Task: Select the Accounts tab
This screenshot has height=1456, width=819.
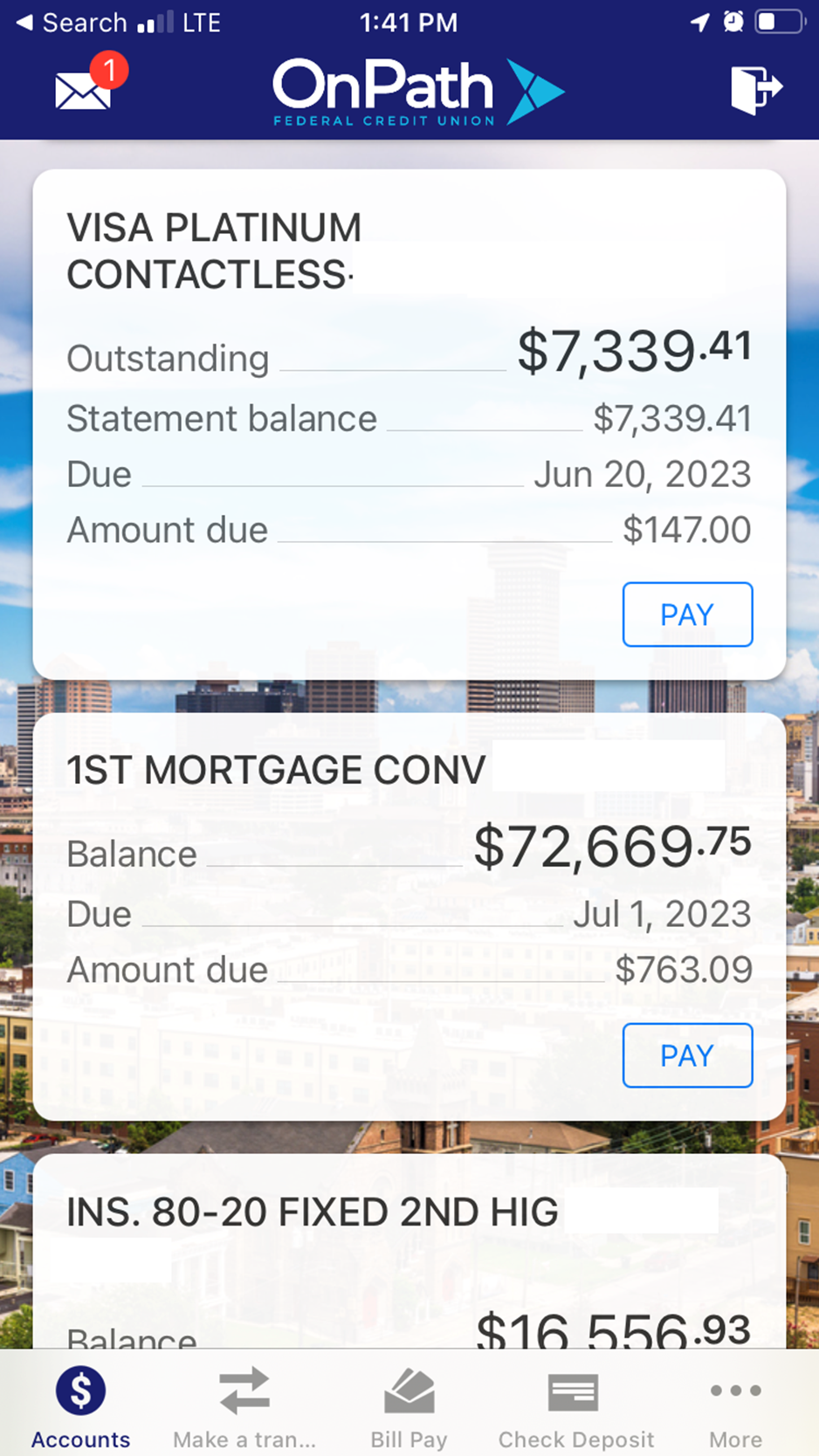Action: click(80, 1405)
